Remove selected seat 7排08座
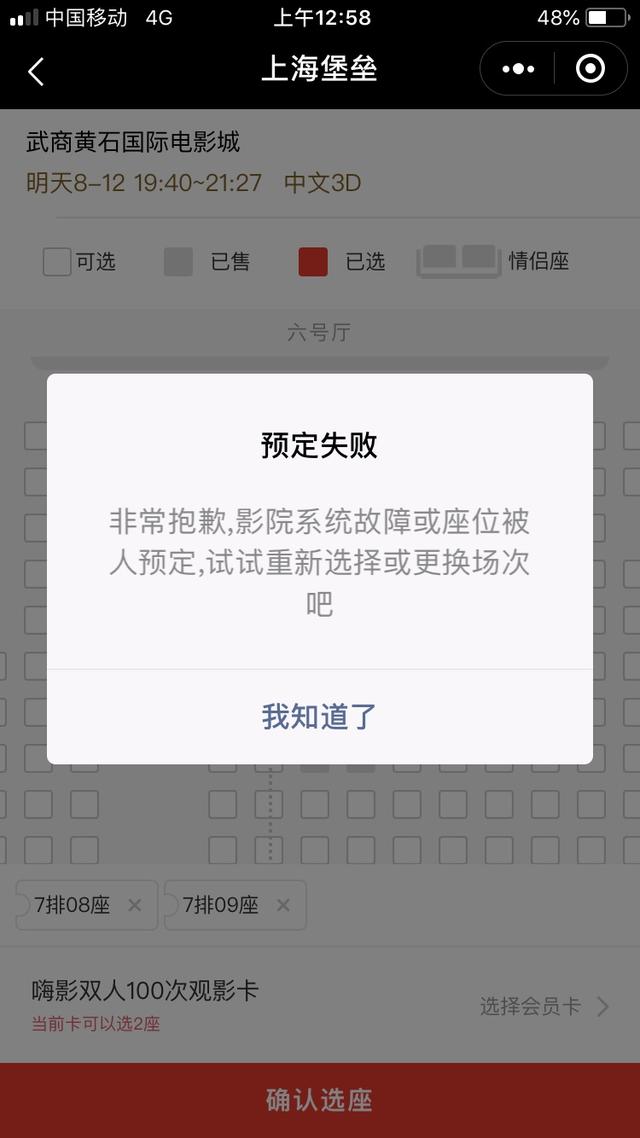The width and height of the screenshot is (640, 1138). coord(134,905)
